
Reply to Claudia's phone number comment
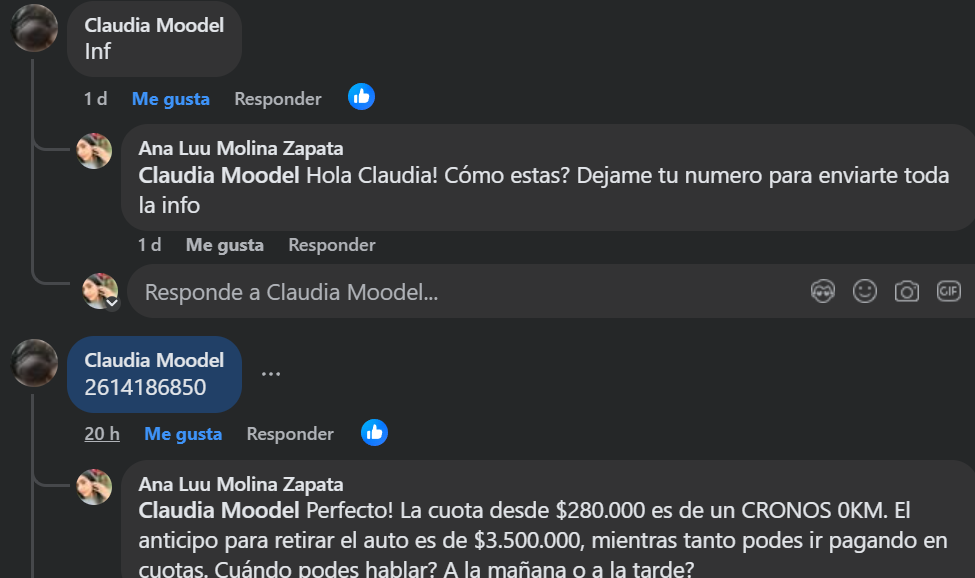(x=290, y=434)
